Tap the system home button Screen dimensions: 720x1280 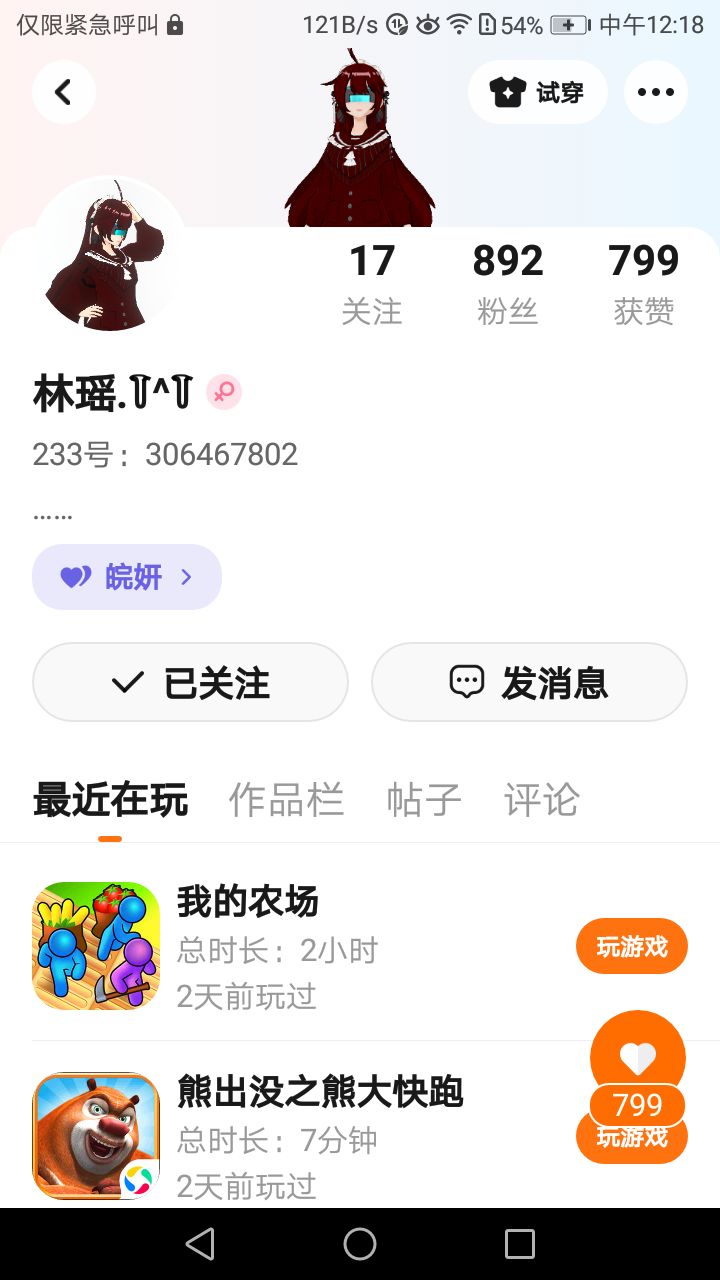360,1244
